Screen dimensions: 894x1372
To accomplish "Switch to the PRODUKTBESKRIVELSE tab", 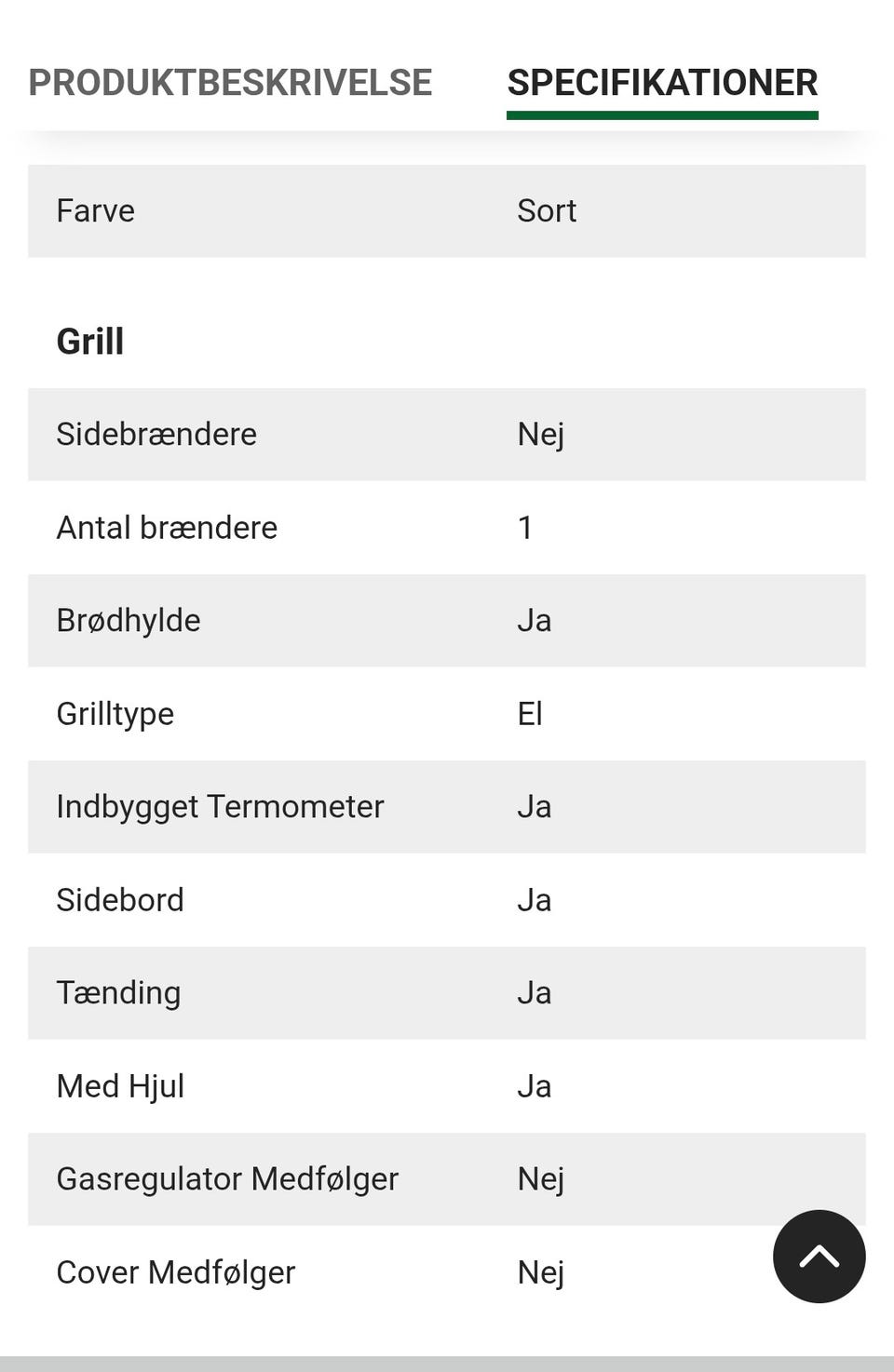I will pos(230,83).
